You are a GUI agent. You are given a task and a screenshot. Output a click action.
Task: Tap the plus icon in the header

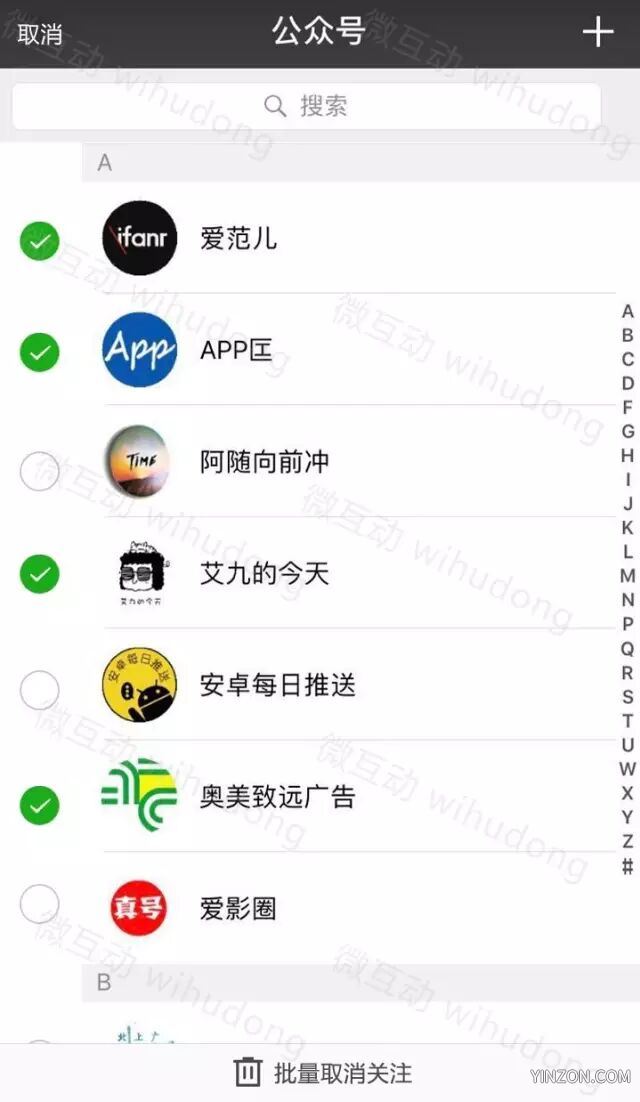click(598, 32)
